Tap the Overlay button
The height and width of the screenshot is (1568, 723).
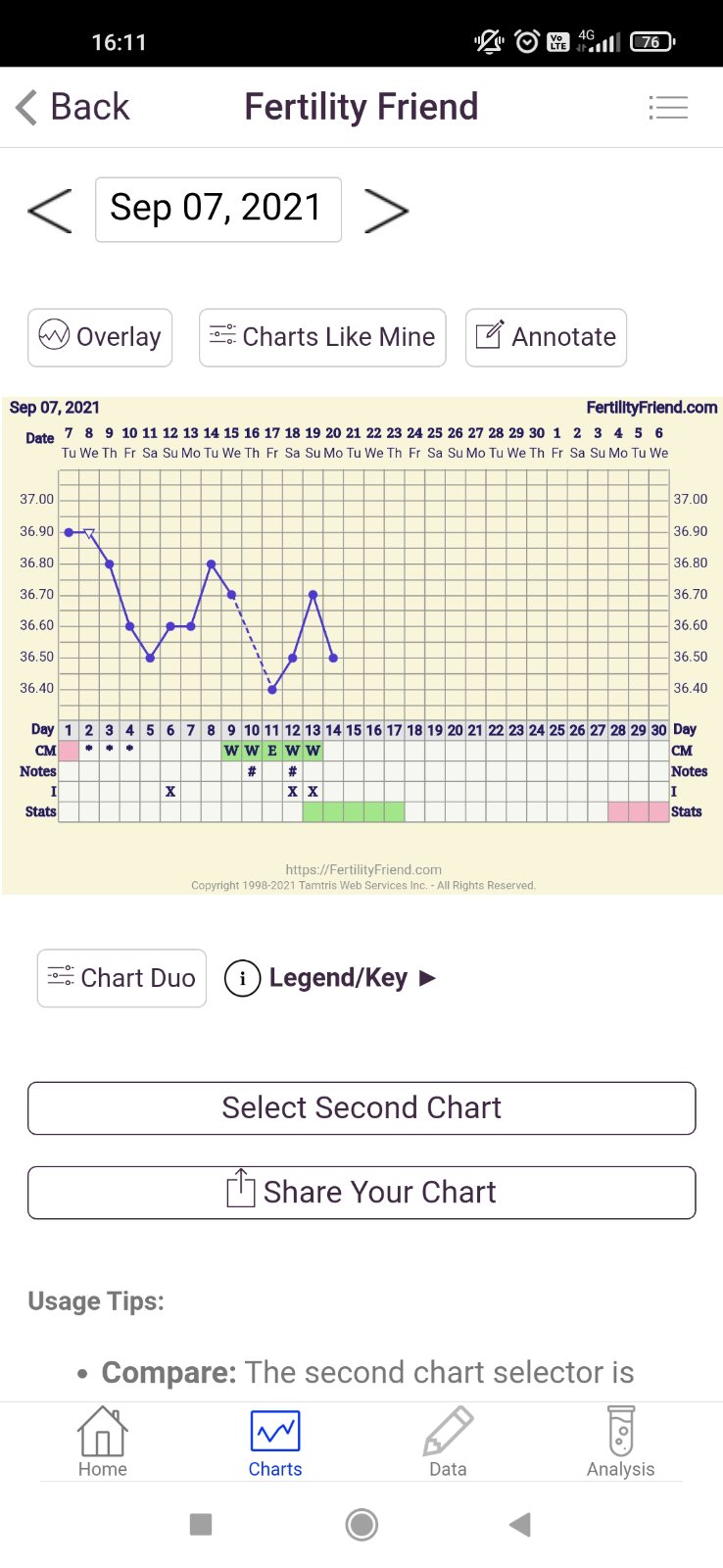point(100,337)
